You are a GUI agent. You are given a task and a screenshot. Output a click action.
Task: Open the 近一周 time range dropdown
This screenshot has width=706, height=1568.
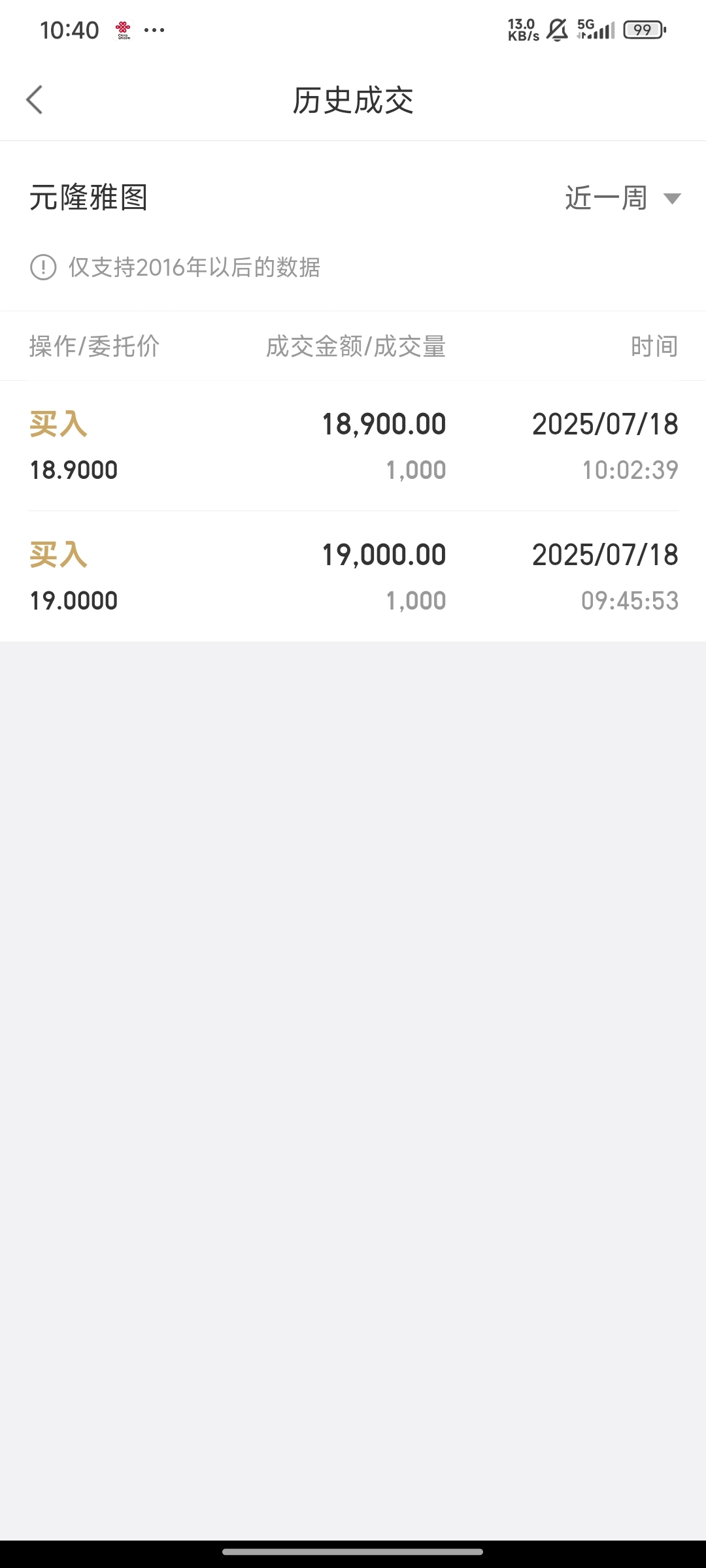[x=623, y=198]
